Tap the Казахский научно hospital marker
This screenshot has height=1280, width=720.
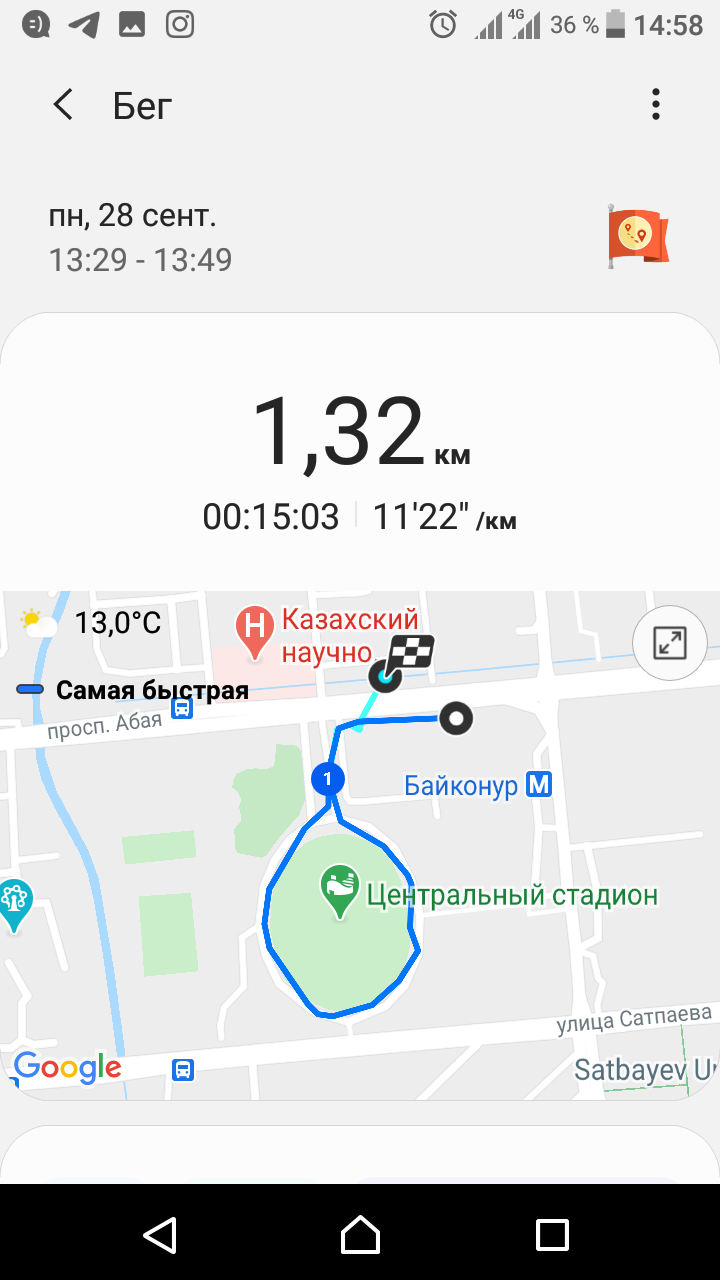[x=254, y=632]
